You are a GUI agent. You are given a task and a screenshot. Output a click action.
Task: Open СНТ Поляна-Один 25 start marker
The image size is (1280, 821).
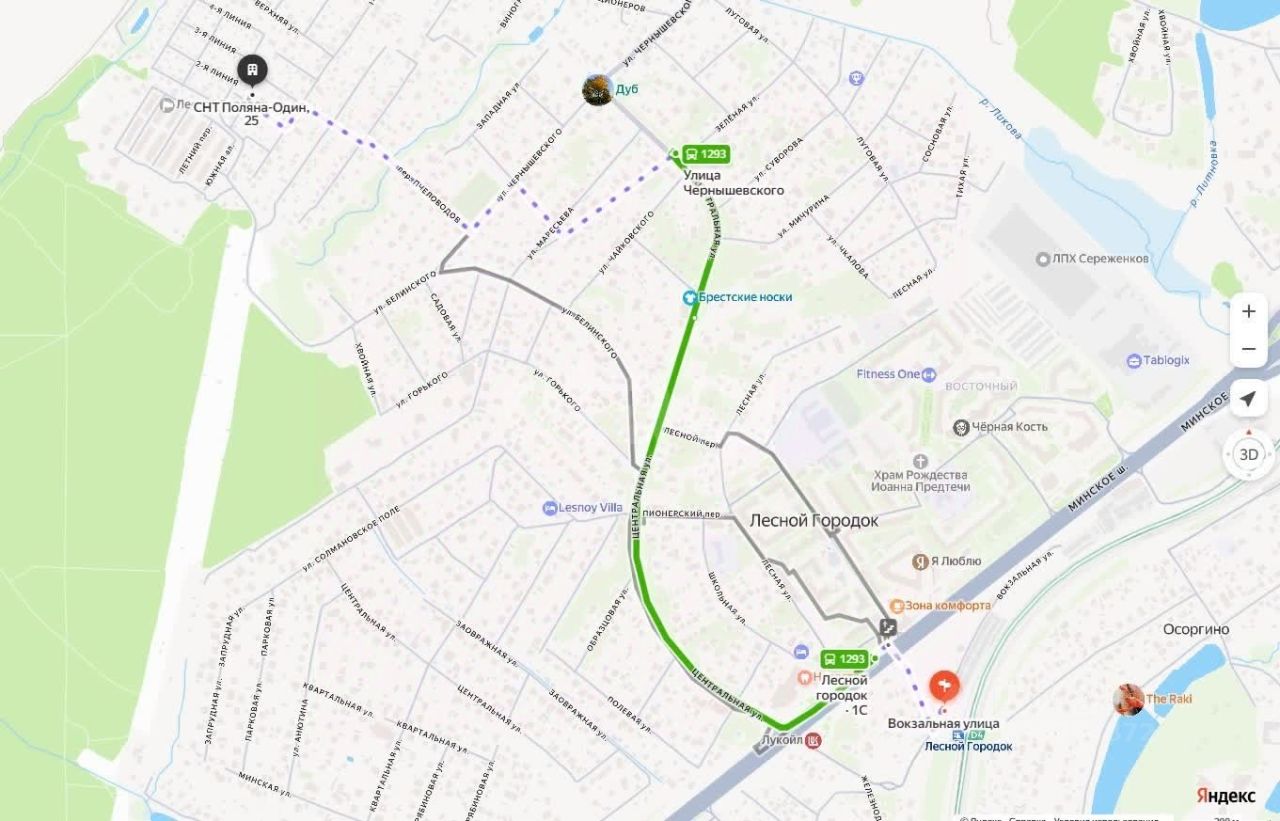coord(252,71)
